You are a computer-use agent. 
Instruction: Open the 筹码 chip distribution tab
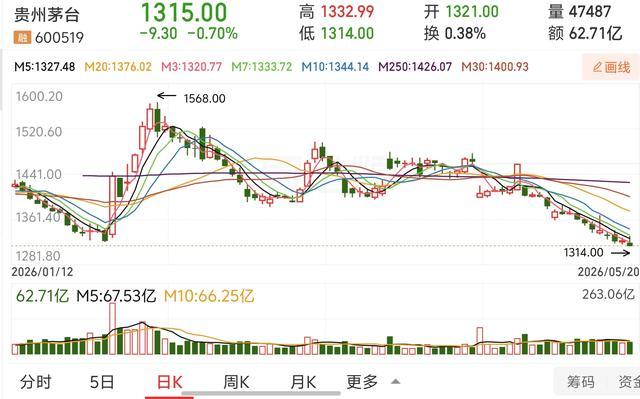[580, 382]
